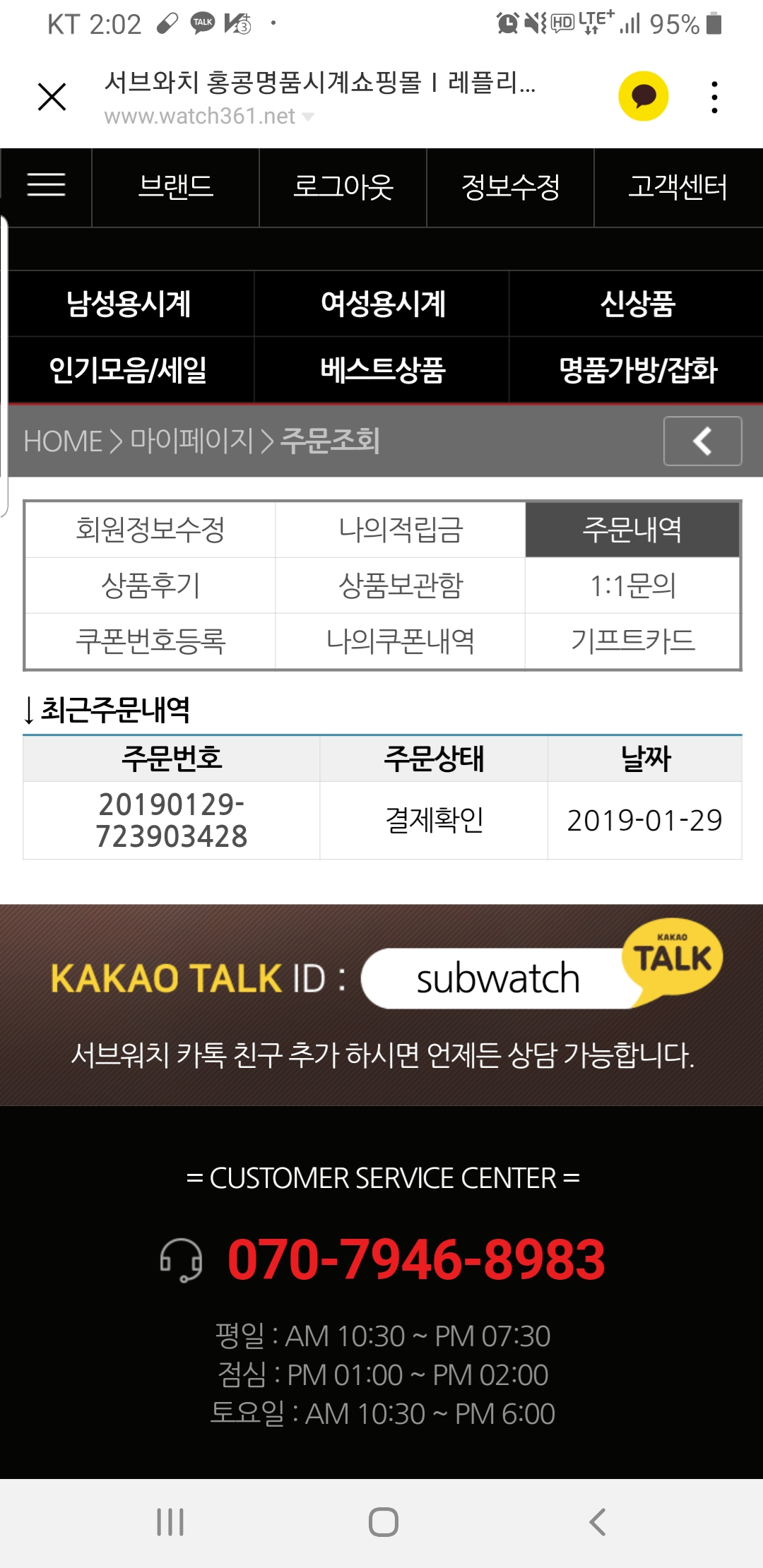The width and height of the screenshot is (763, 1568).
Task: Close the in-app browser page
Action: tap(52, 97)
